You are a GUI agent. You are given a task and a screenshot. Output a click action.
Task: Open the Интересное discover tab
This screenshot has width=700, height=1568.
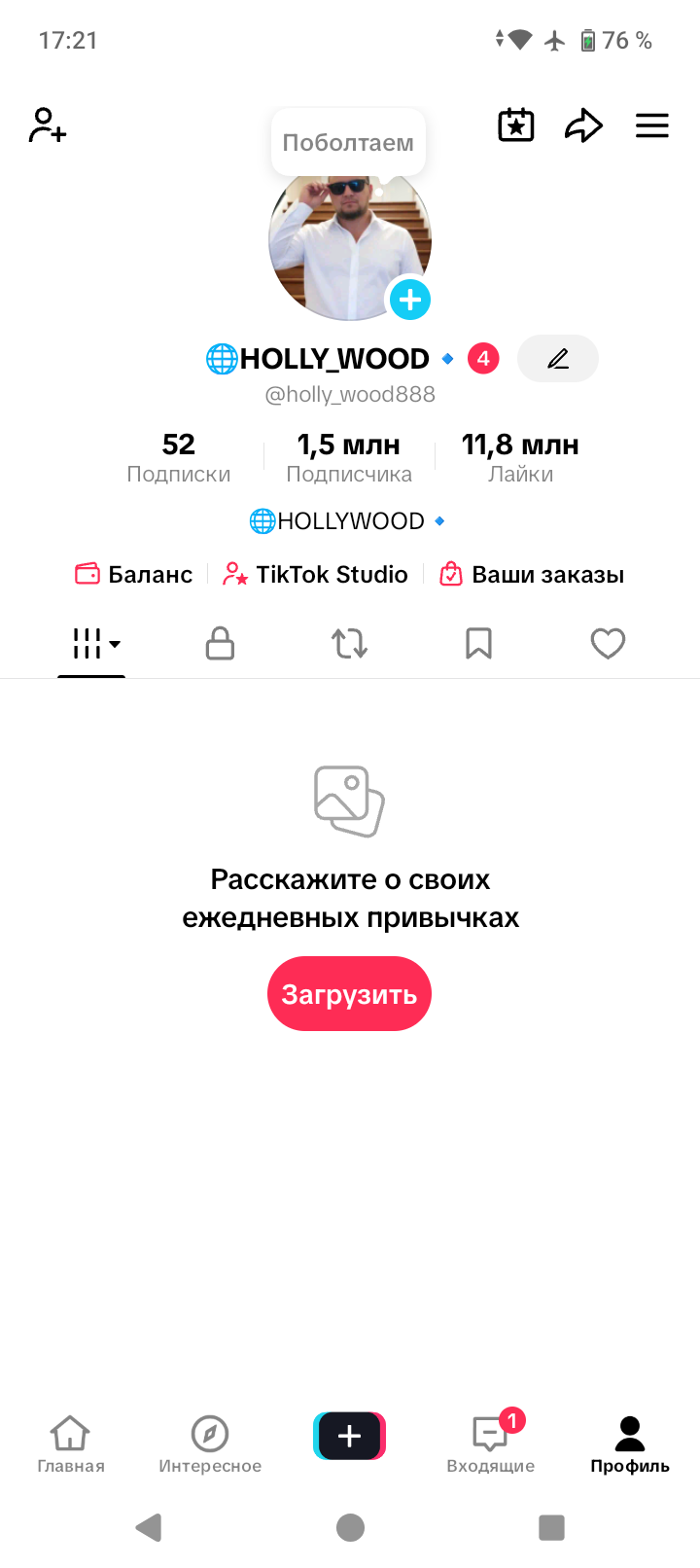(x=210, y=1443)
